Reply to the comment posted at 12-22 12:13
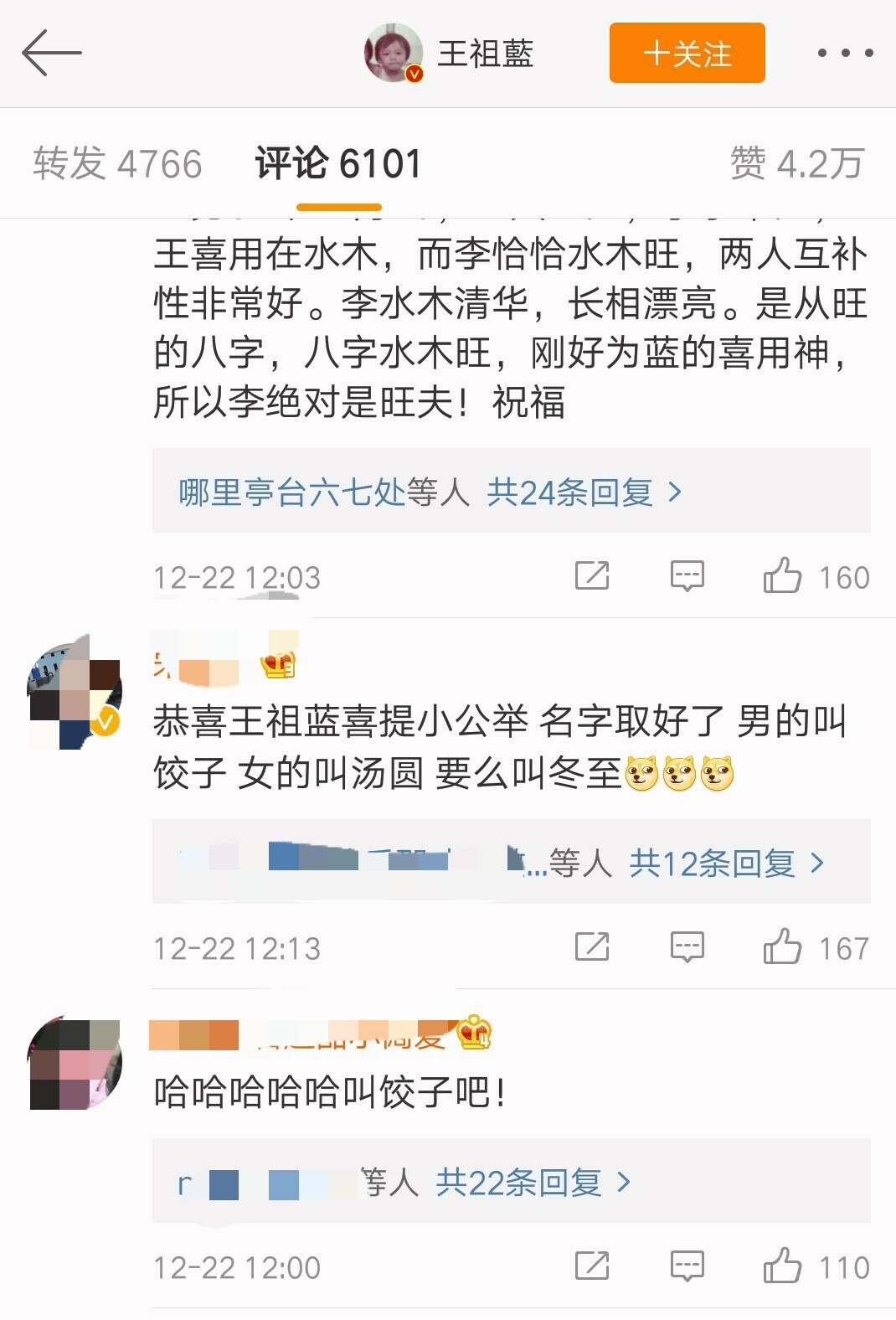 tap(687, 947)
